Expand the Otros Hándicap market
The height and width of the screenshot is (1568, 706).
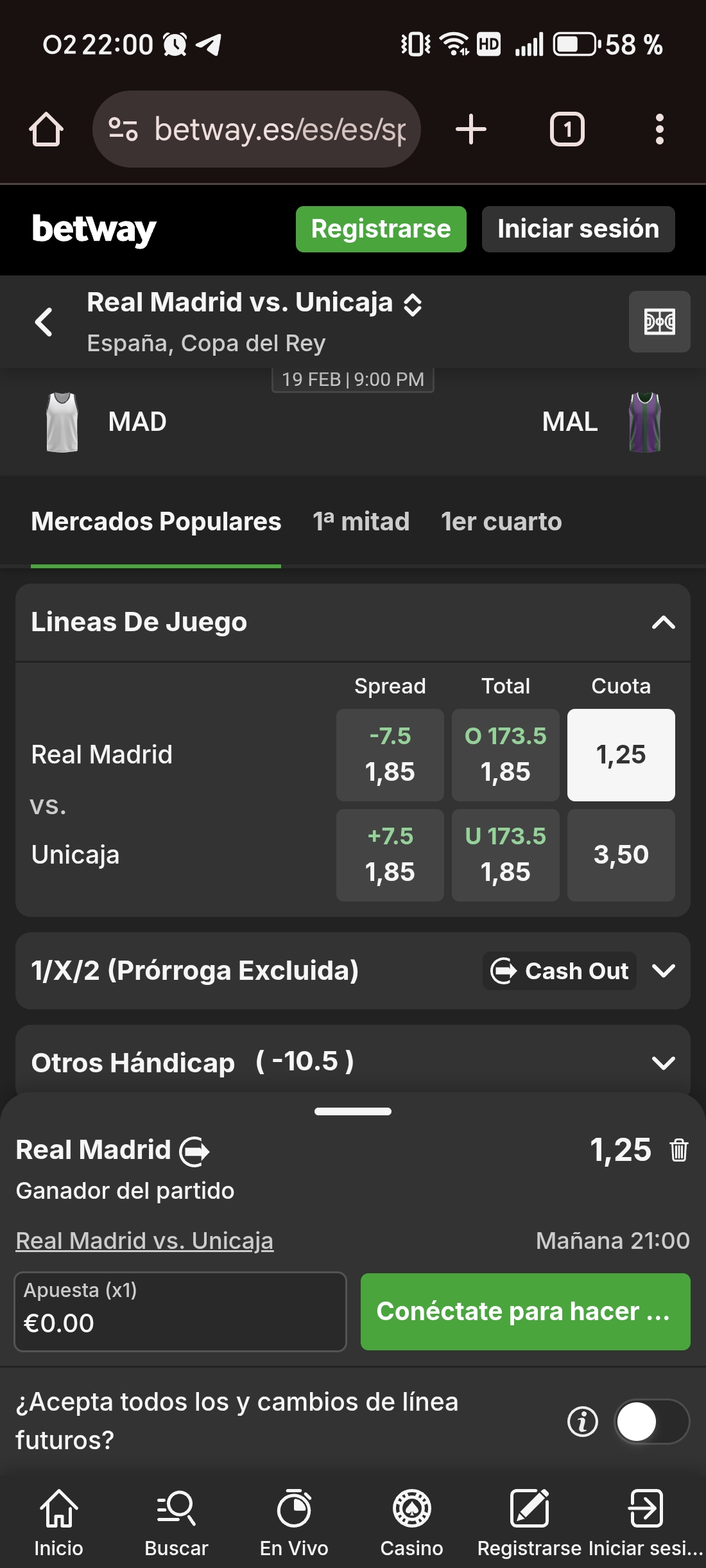(x=664, y=1063)
